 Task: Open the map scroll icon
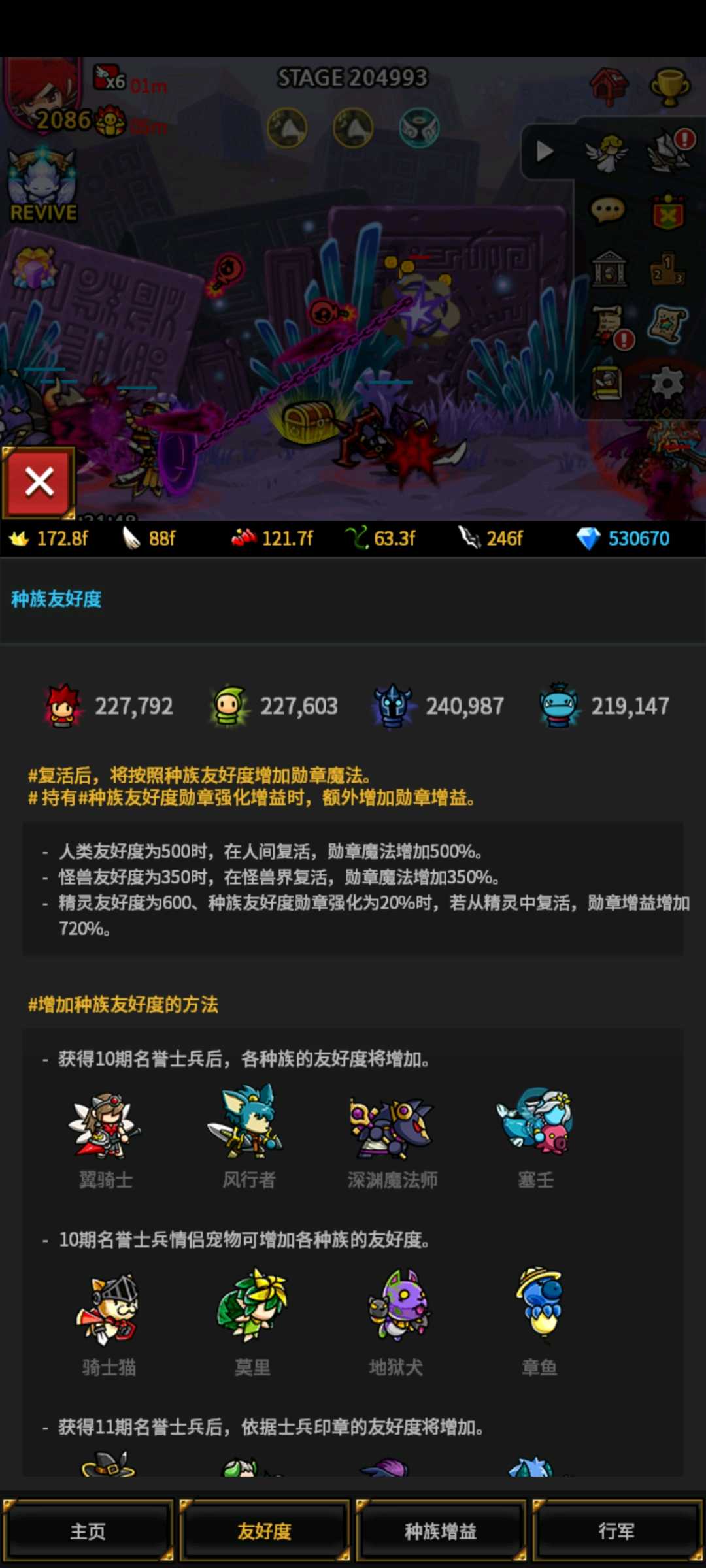(667, 325)
